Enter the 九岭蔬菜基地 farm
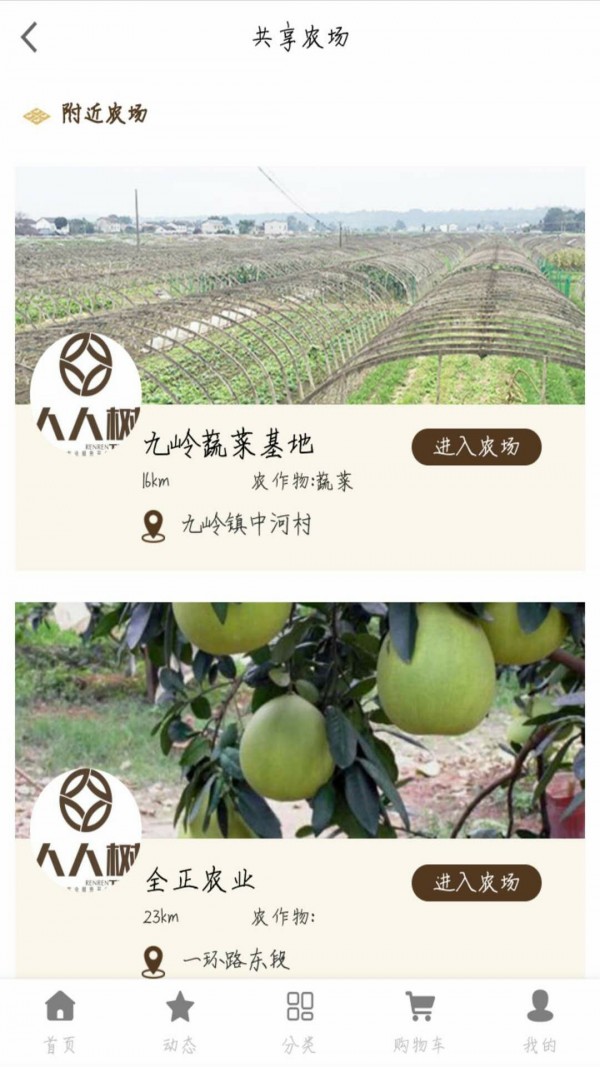This screenshot has width=600, height=1067. [x=476, y=447]
